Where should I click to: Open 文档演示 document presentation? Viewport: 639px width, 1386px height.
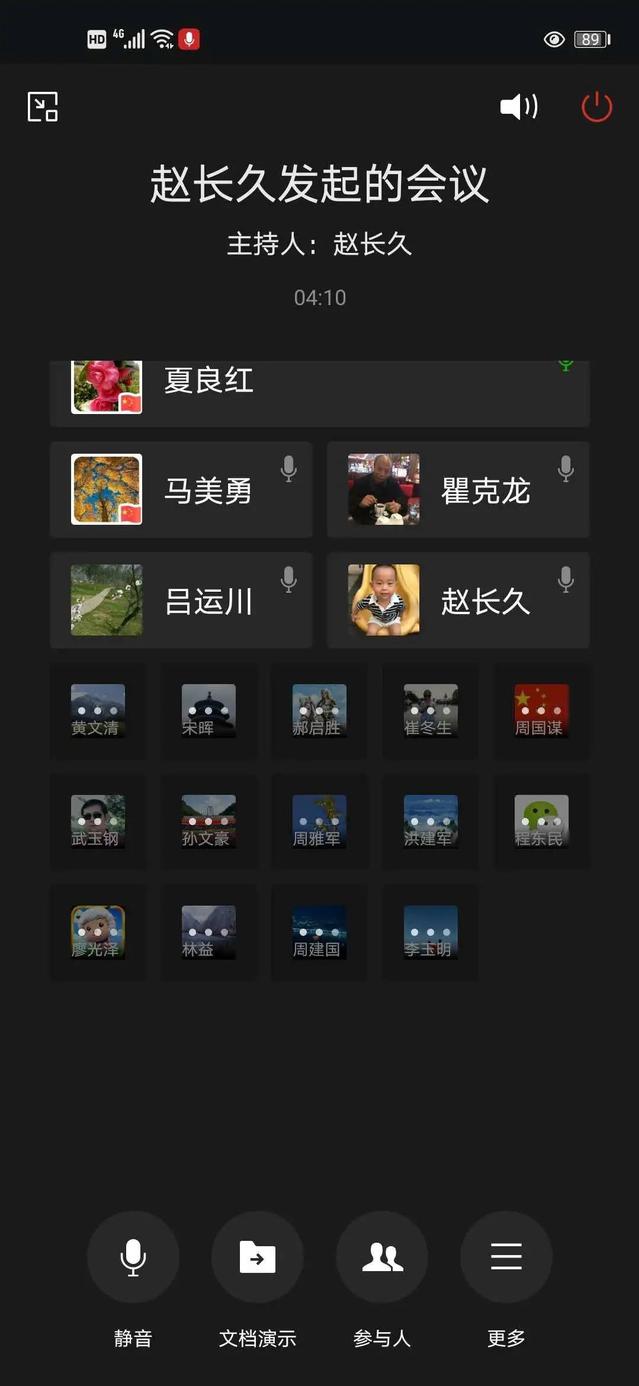coord(257,1257)
